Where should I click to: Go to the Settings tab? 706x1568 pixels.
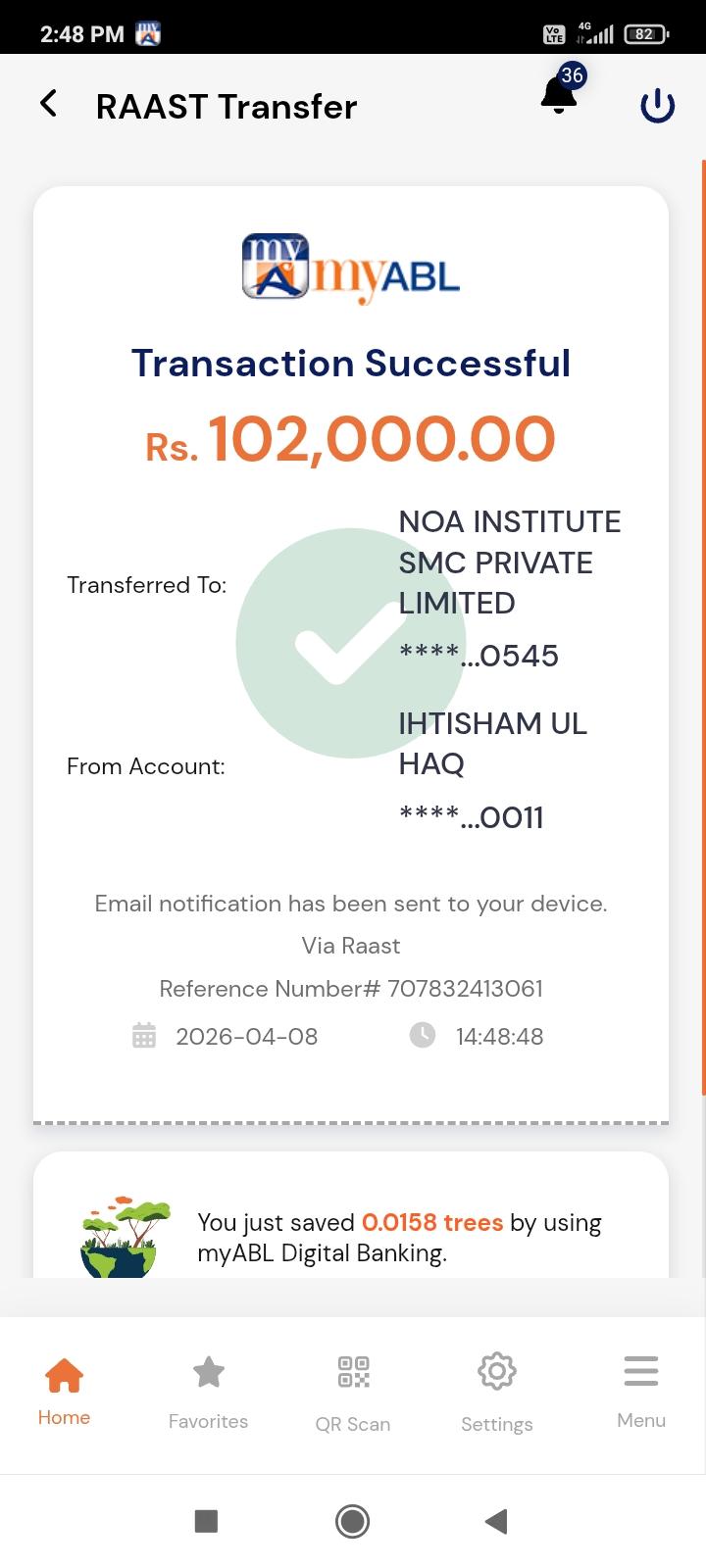click(x=497, y=1392)
